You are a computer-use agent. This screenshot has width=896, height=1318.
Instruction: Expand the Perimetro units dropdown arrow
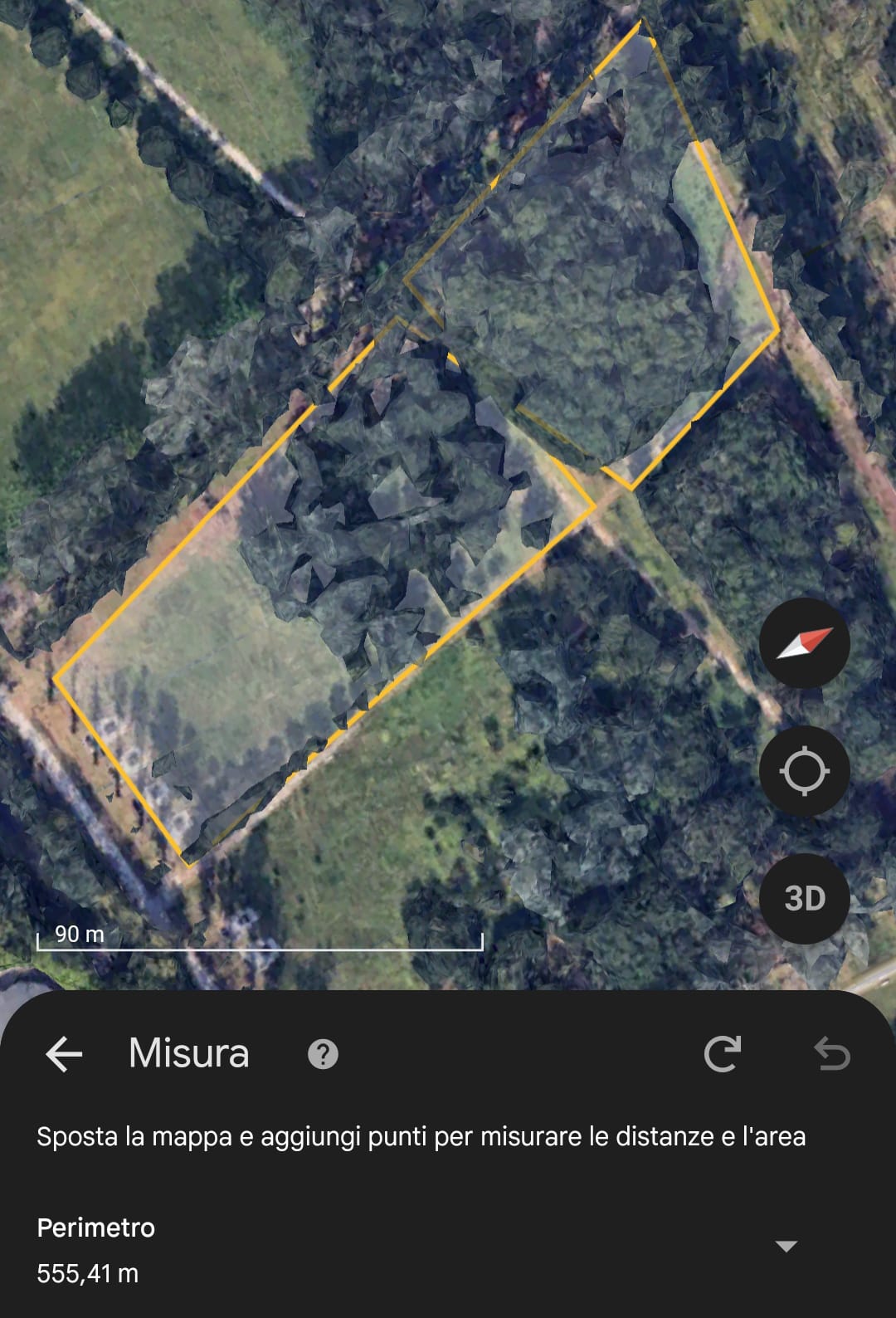[786, 1246]
